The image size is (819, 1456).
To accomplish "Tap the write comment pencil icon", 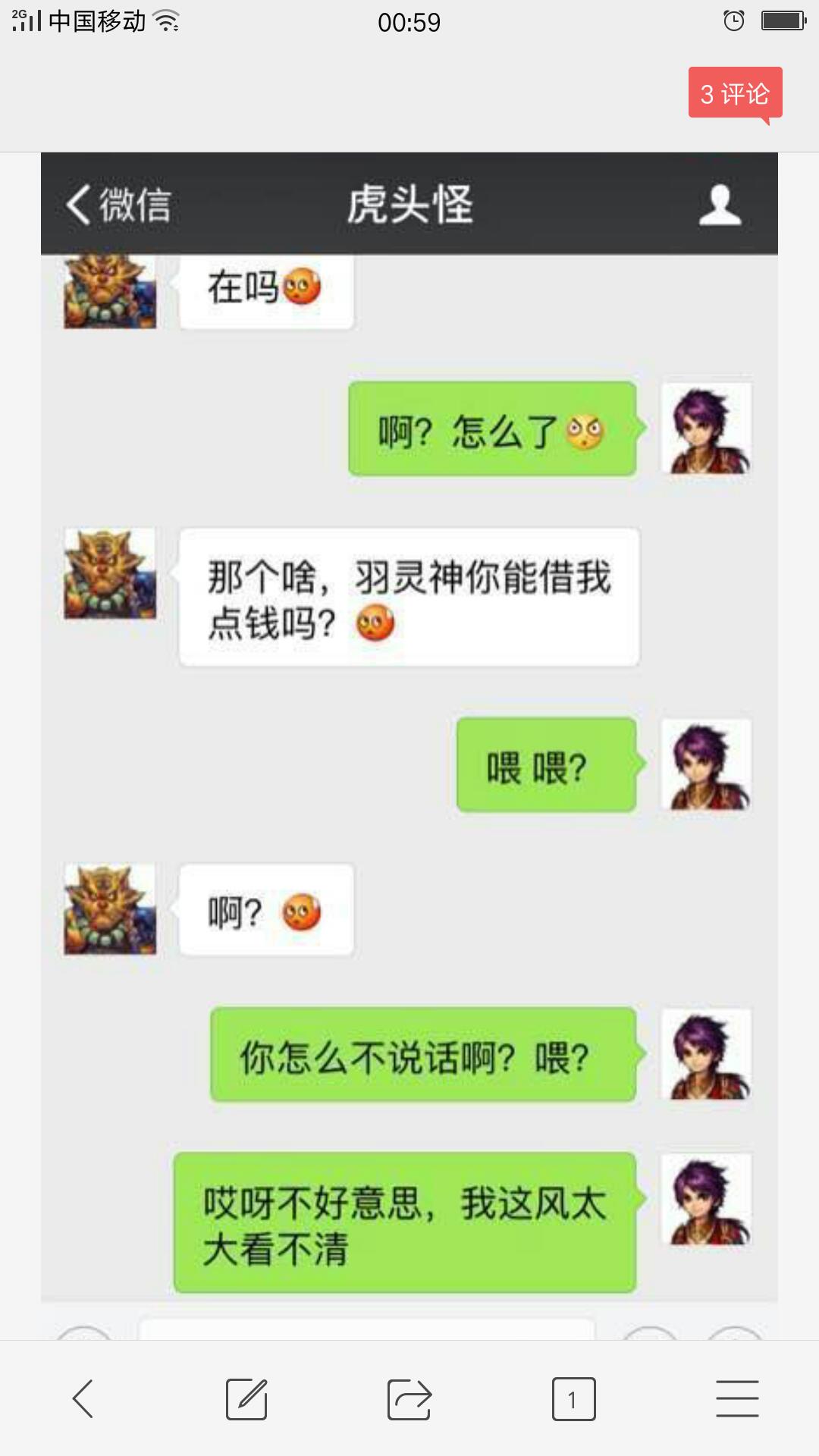I will coord(246,1398).
